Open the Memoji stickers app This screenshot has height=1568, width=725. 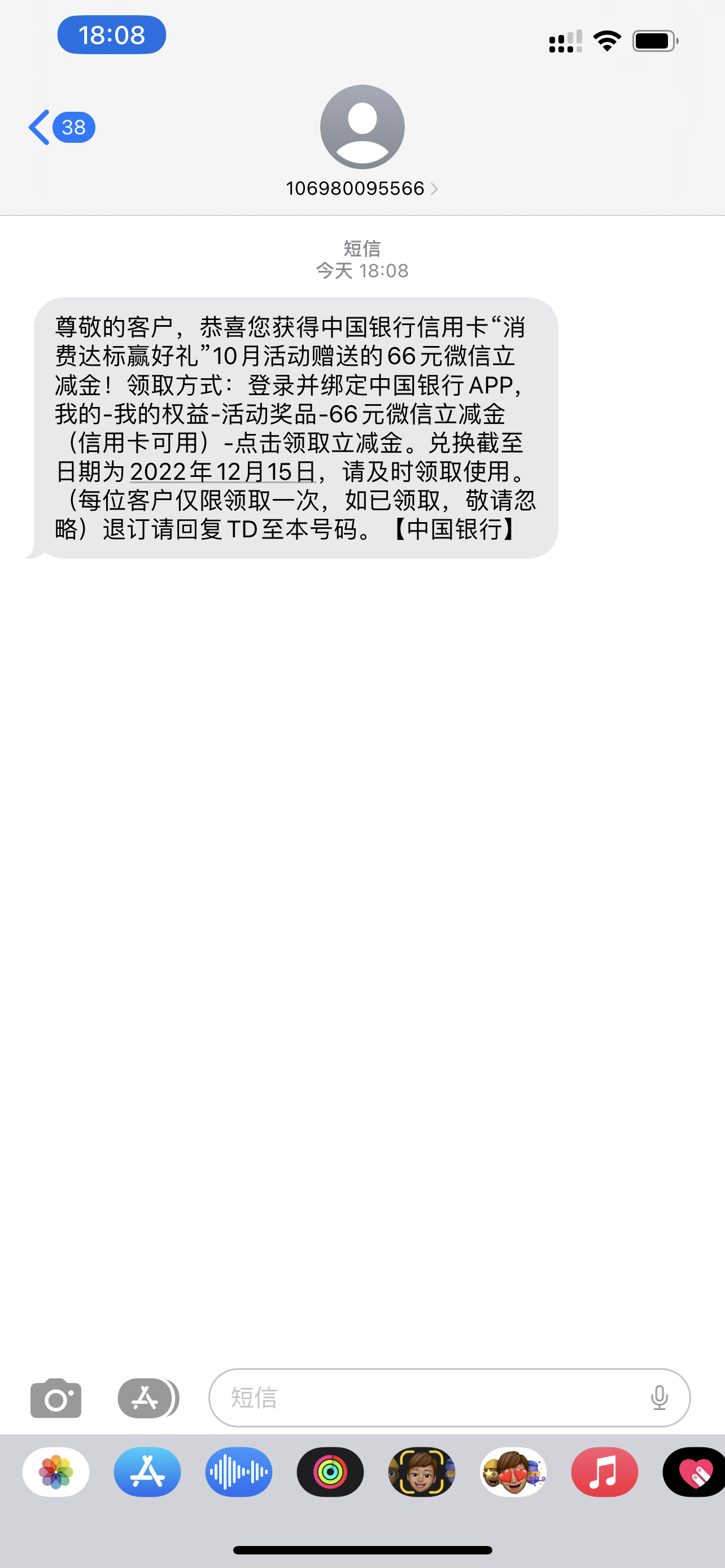(x=513, y=1472)
